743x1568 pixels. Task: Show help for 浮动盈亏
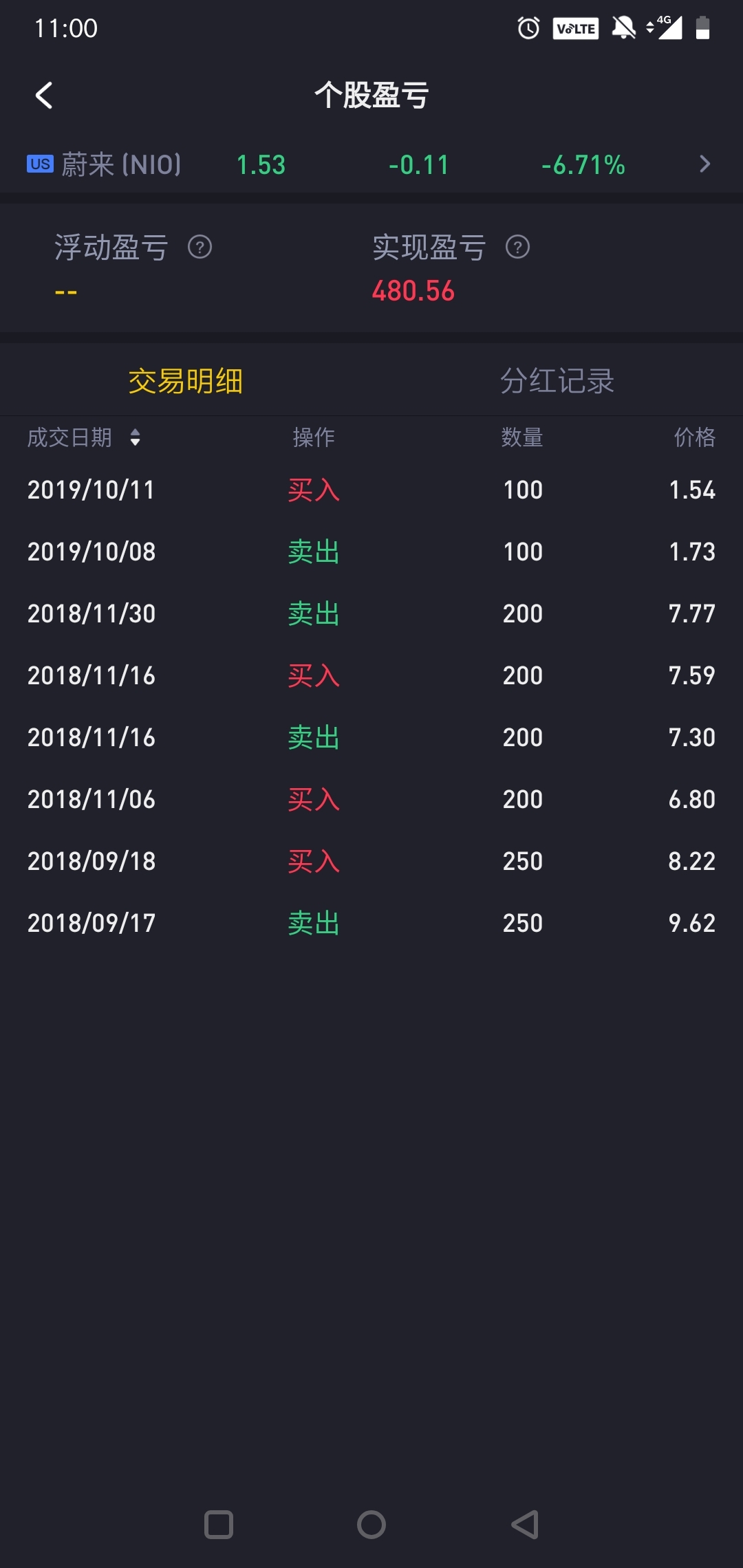pyautogui.click(x=200, y=247)
